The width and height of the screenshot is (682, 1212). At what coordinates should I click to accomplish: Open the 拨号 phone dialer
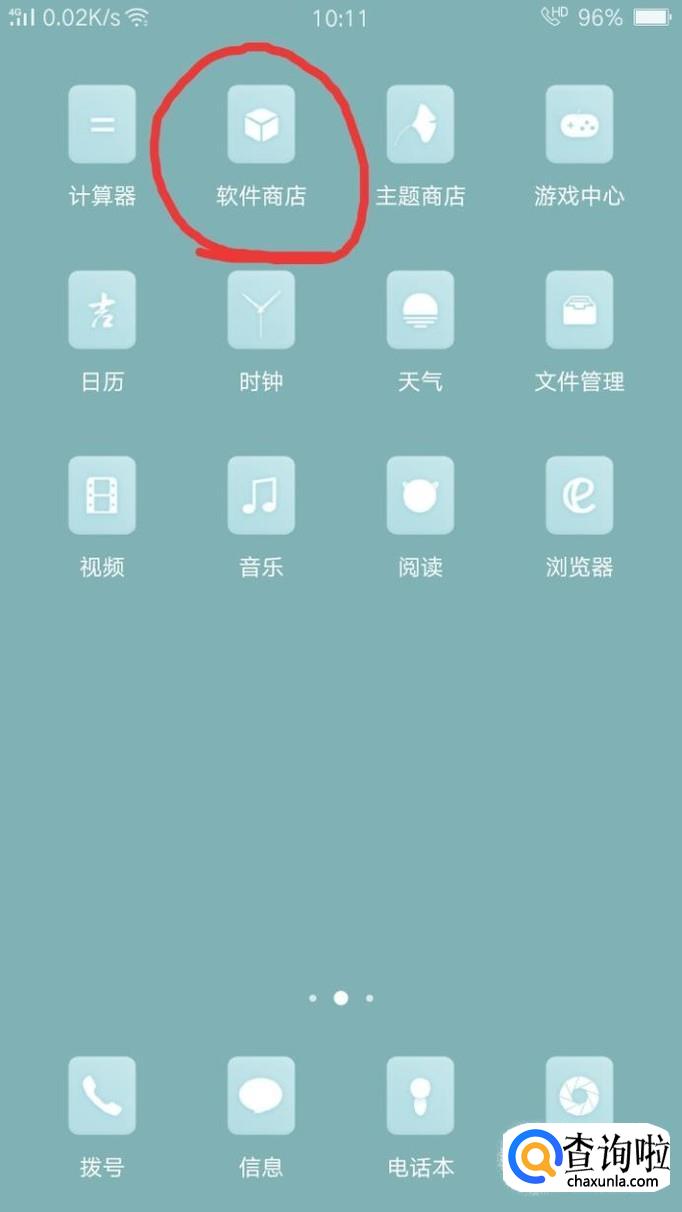pyautogui.click(x=102, y=1096)
